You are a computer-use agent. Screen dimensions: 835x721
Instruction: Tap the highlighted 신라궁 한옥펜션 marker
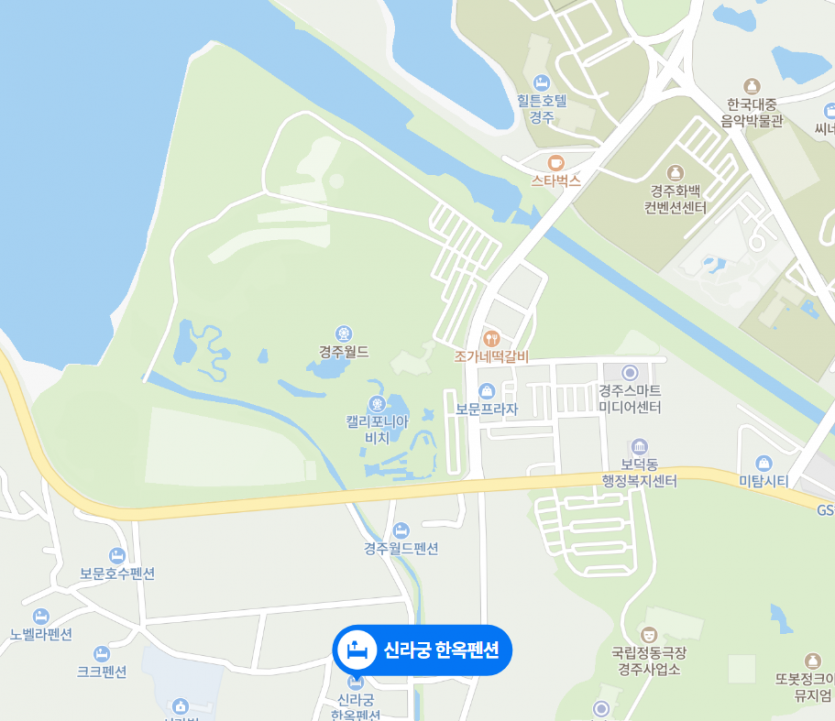pos(422,651)
